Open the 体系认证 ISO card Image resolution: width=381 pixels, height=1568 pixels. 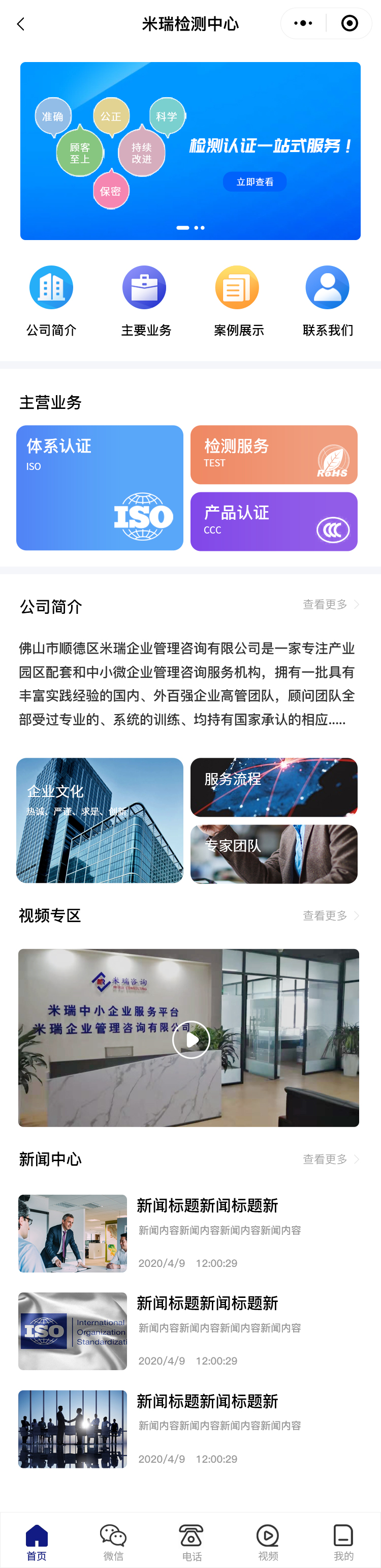pyautogui.click(x=100, y=488)
